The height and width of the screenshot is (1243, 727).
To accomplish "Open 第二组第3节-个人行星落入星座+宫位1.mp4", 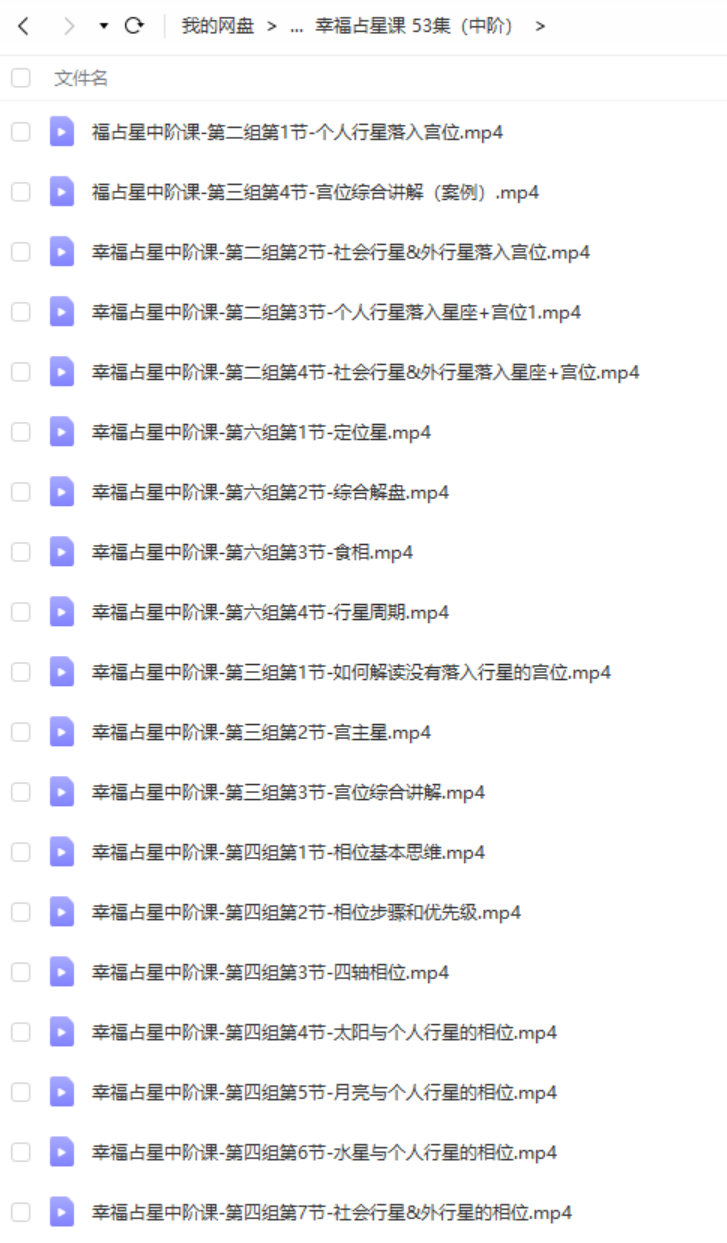I will [336, 312].
